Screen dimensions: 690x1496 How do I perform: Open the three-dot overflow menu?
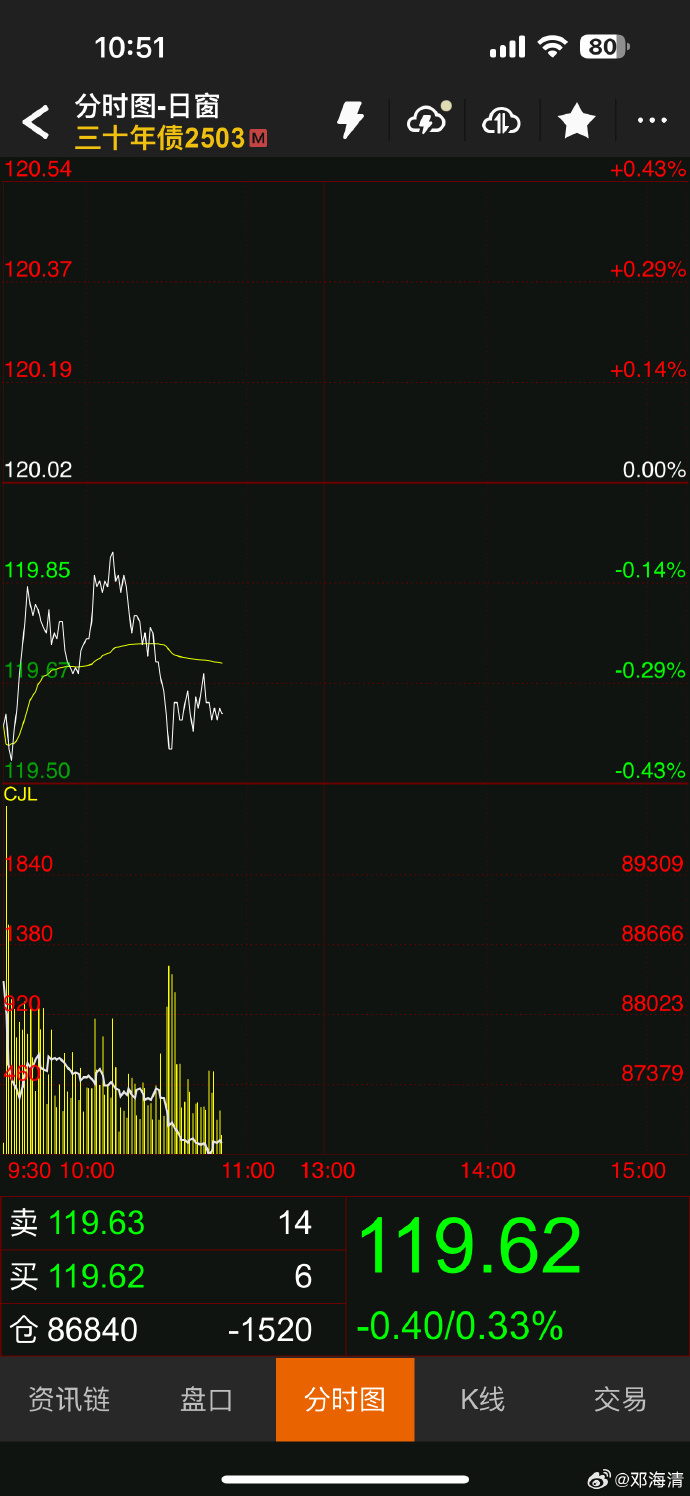[x=652, y=122]
